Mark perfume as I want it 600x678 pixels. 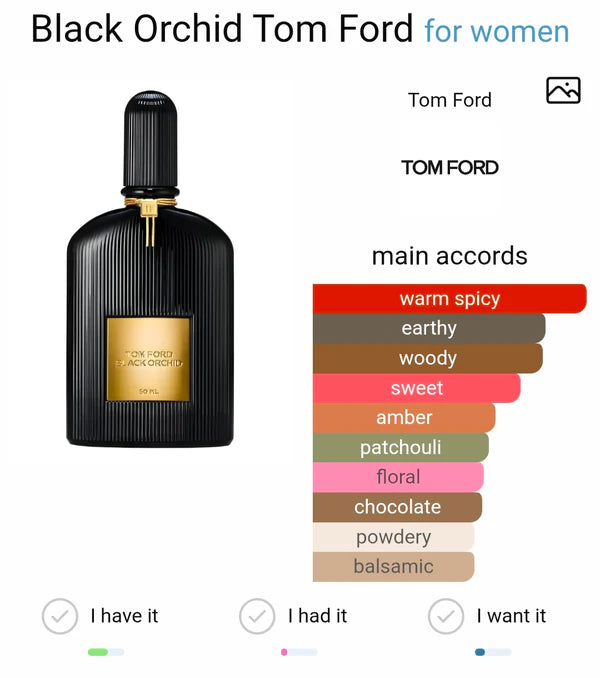pos(446,616)
